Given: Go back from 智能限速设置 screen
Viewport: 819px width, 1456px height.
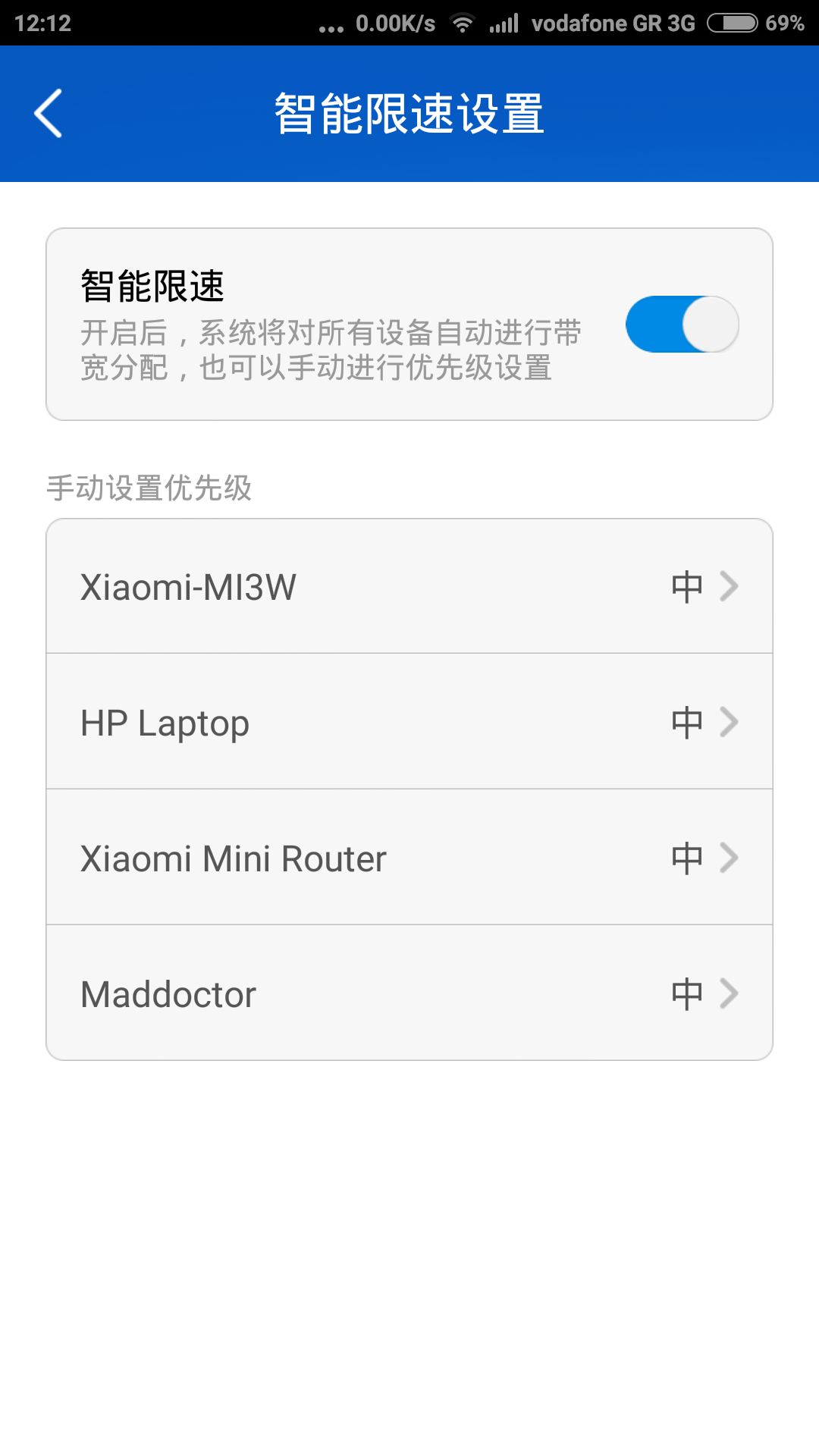Looking at the screenshot, I should pyautogui.click(x=49, y=114).
